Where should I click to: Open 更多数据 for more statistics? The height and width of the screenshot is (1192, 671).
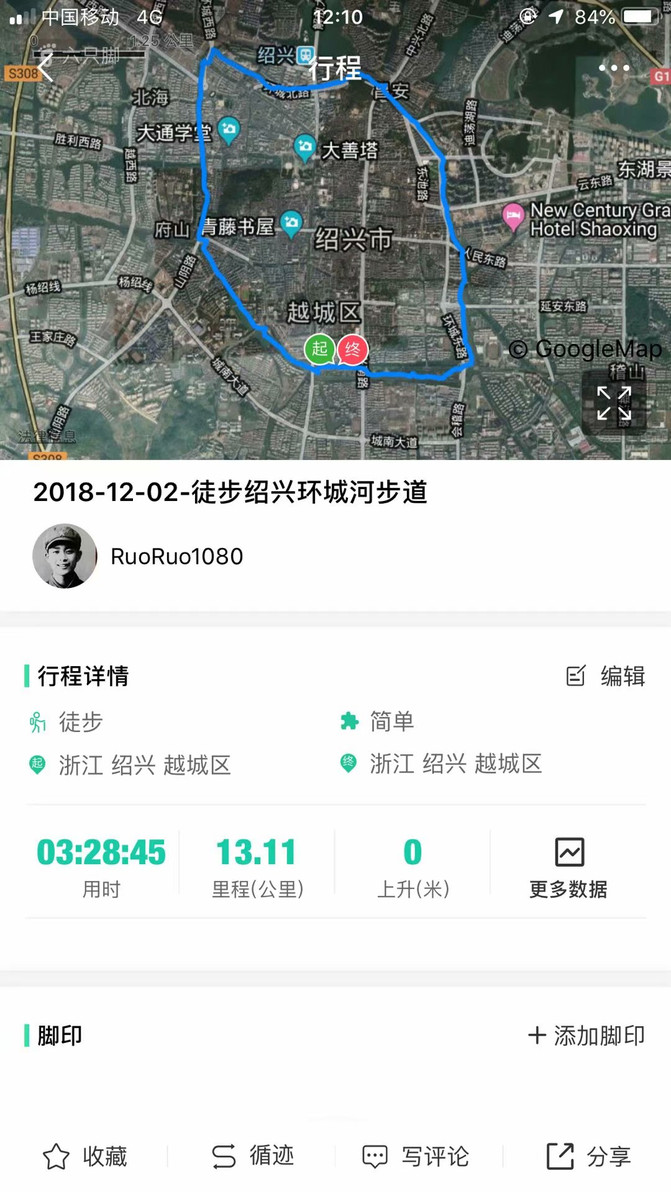(x=568, y=867)
